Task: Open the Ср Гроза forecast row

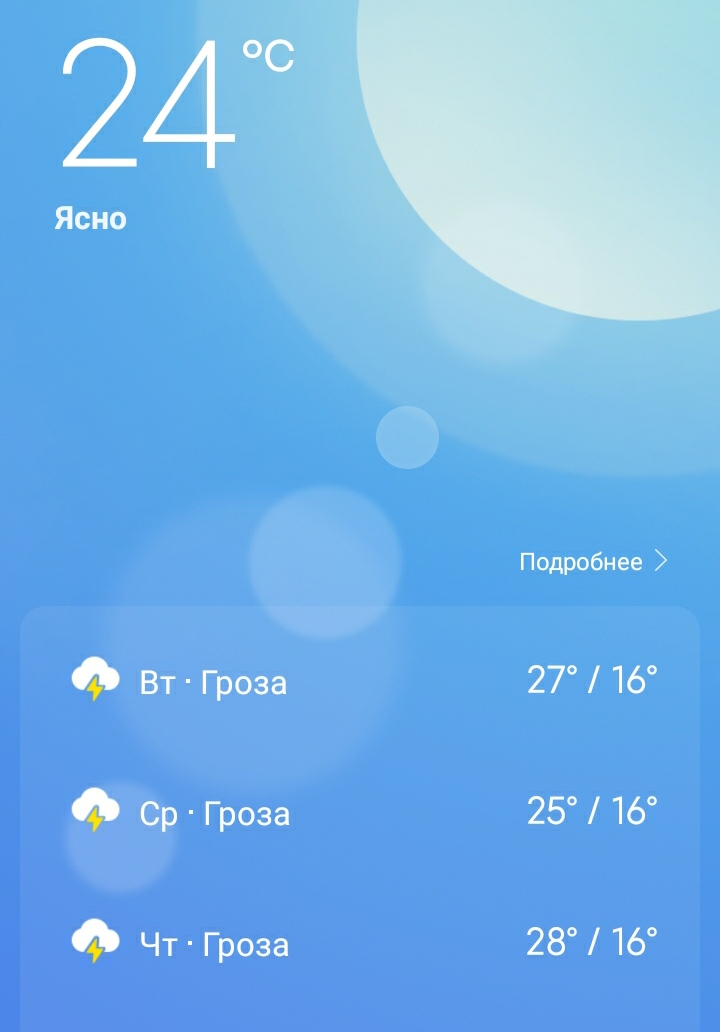Action: coord(360,812)
